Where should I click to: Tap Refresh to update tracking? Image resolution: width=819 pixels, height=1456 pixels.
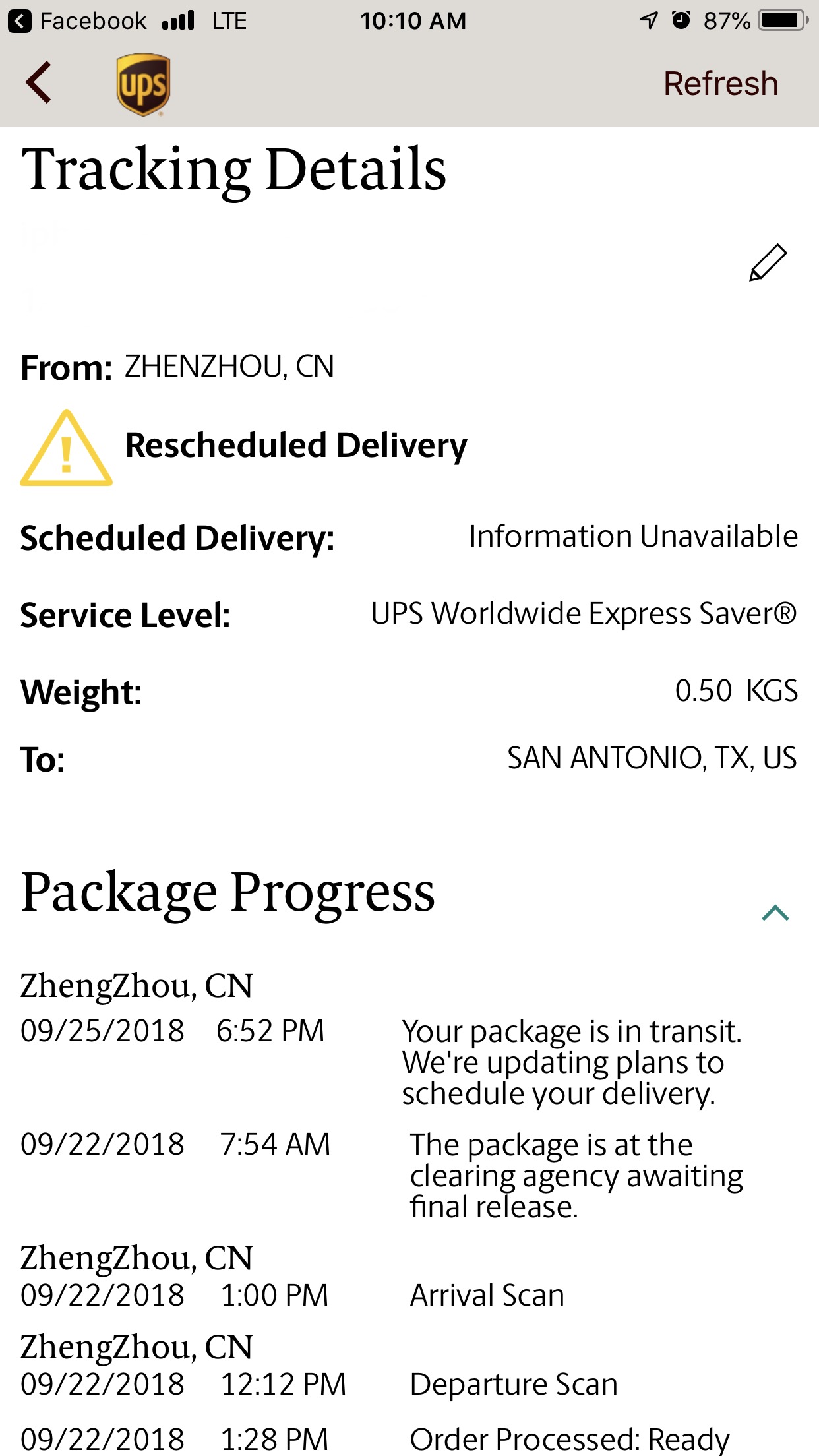tap(721, 84)
